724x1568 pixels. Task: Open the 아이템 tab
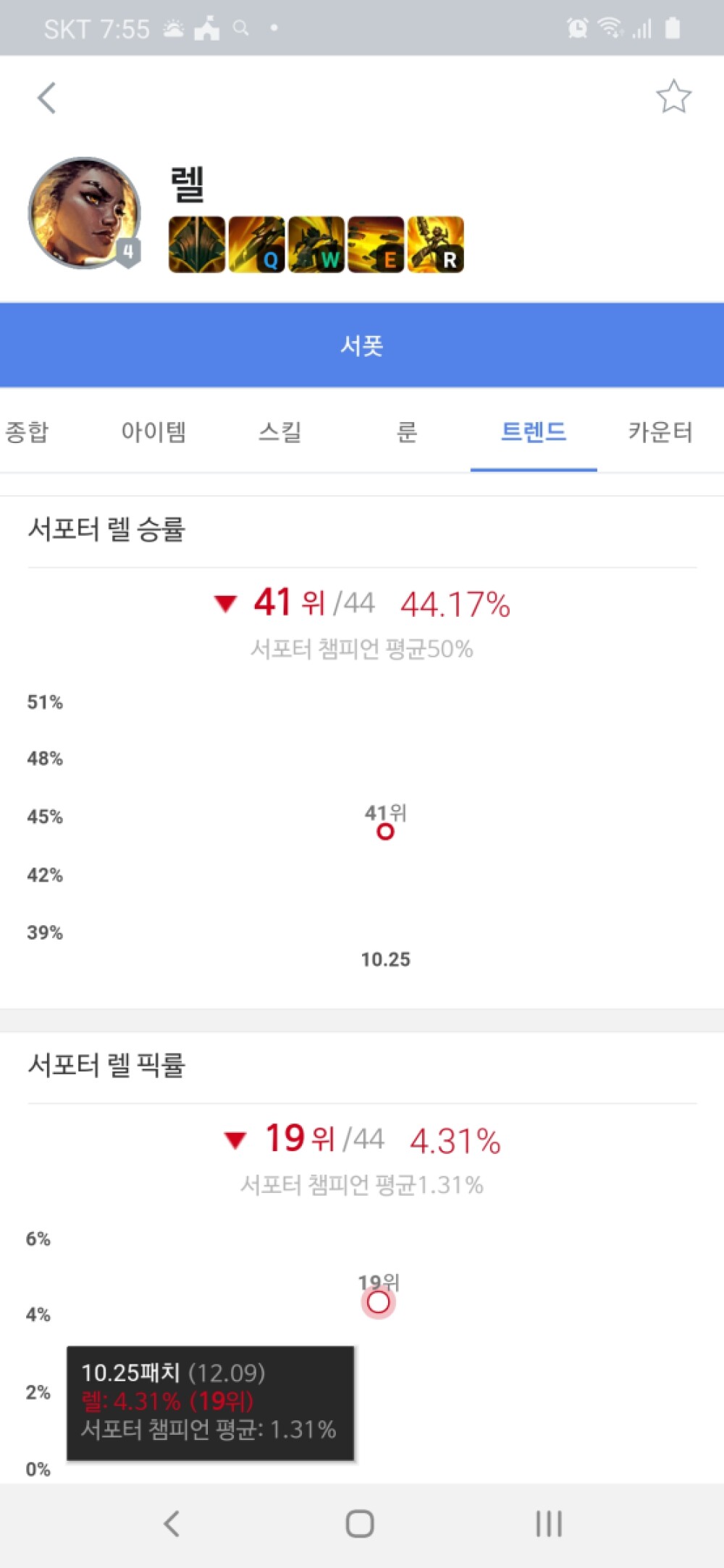click(153, 432)
